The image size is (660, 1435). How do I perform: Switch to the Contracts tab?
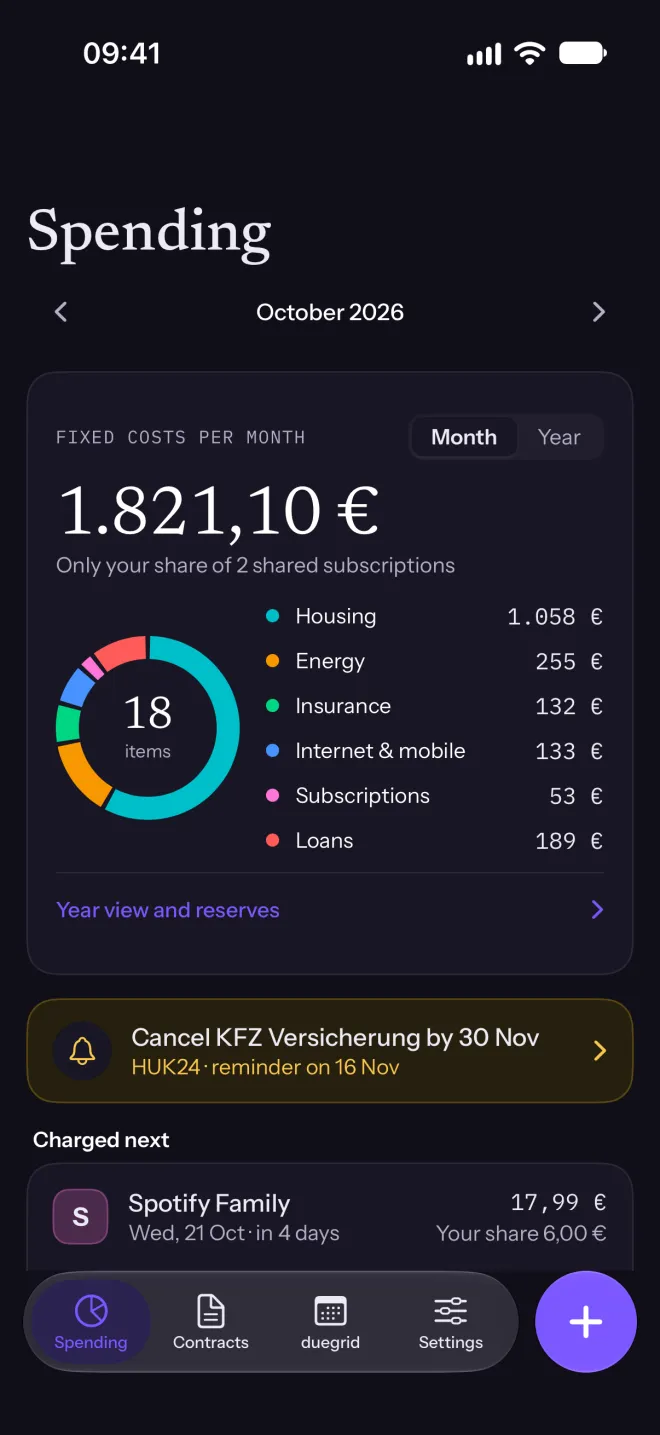click(210, 1322)
